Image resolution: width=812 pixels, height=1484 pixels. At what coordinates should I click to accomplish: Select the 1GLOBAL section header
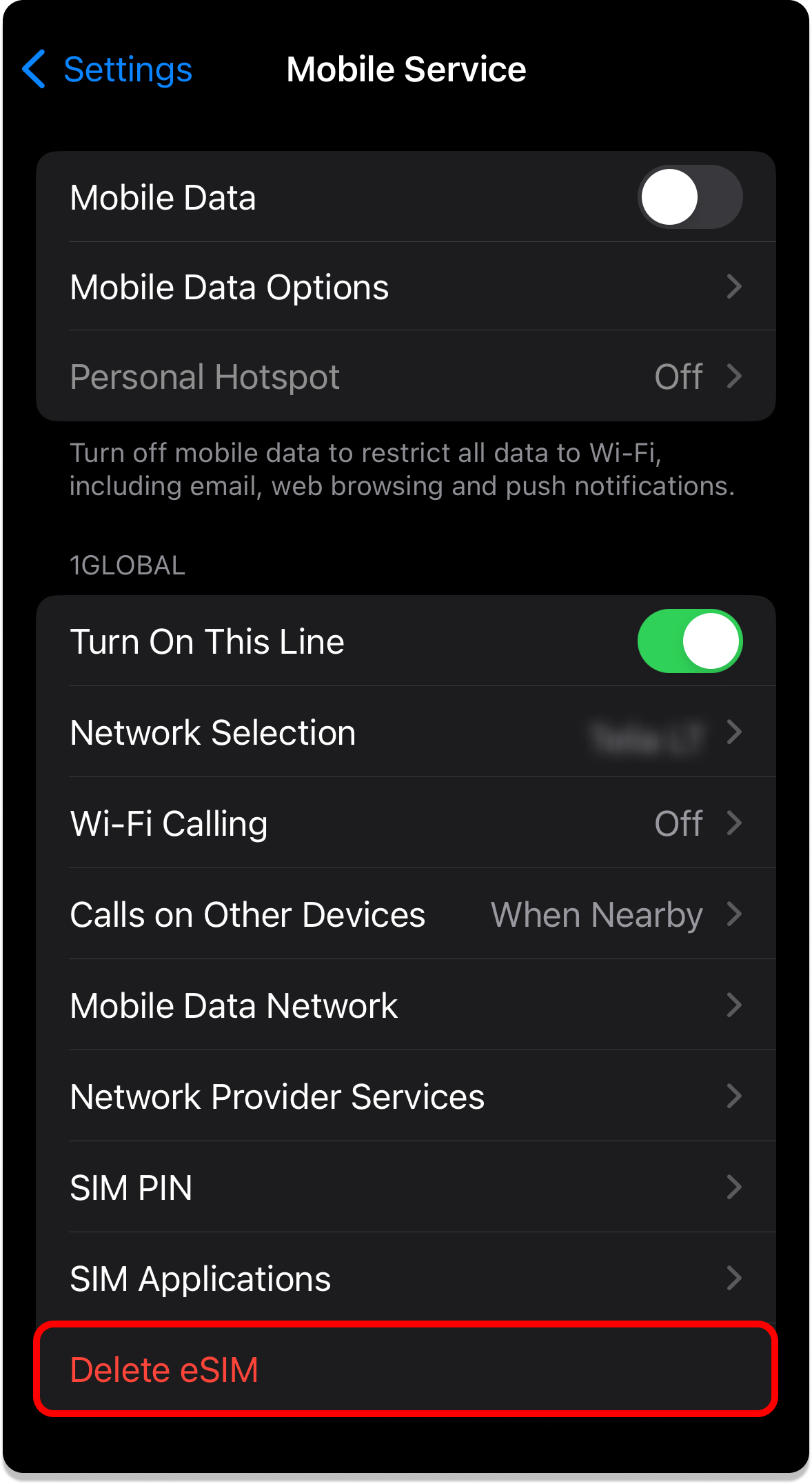point(127,565)
